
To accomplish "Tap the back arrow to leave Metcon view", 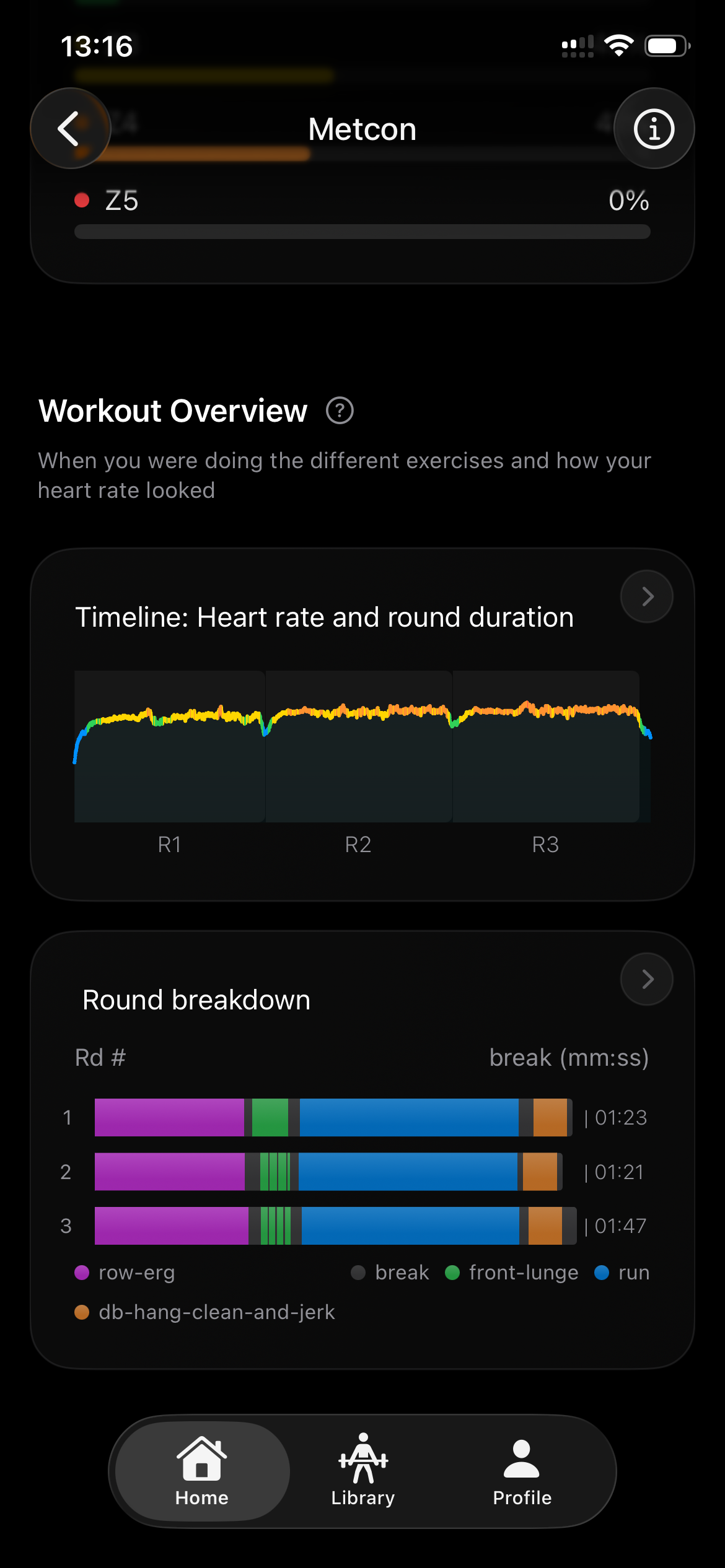I will (x=70, y=128).
